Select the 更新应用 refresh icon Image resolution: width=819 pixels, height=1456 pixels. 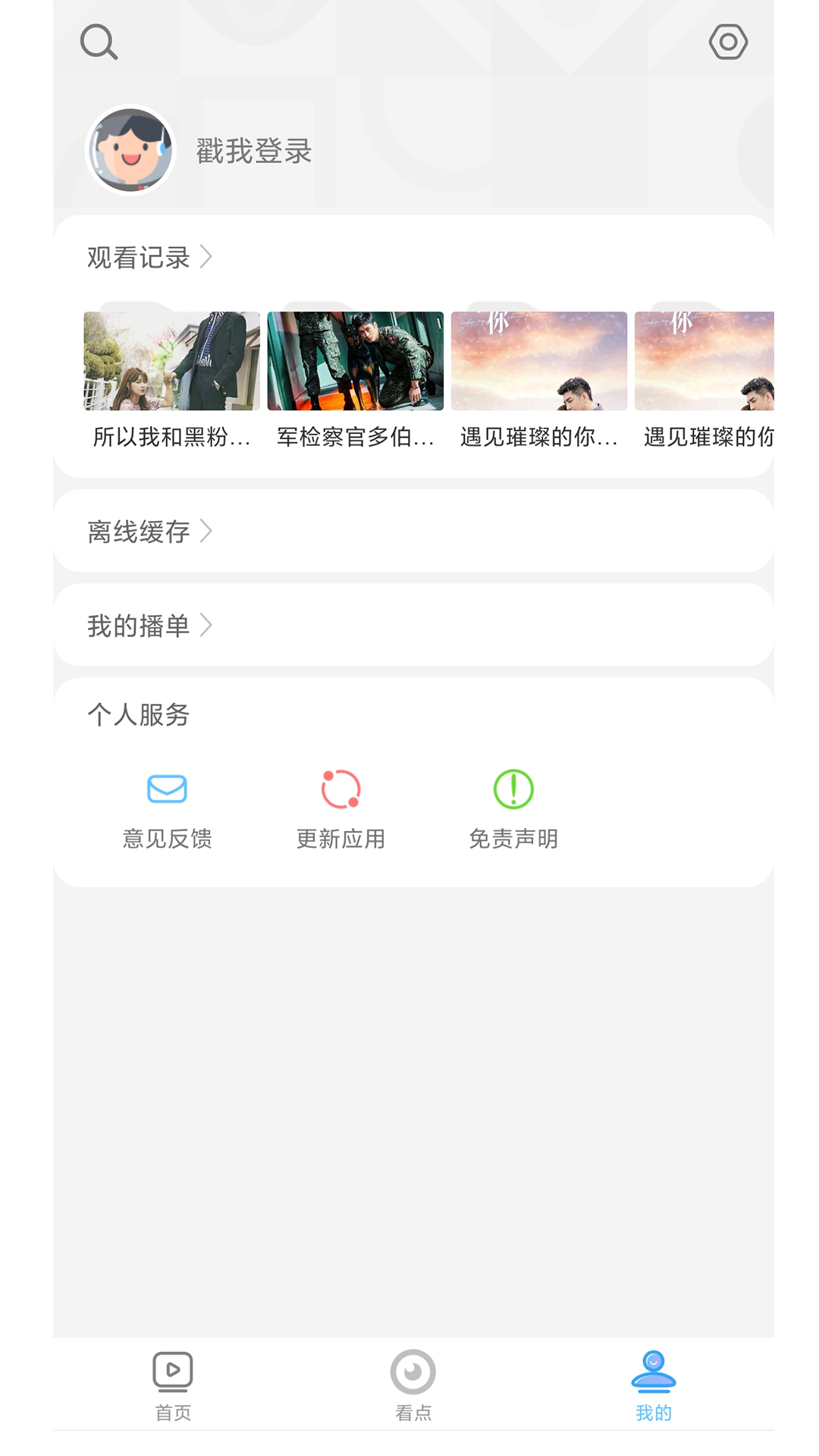click(340, 789)
